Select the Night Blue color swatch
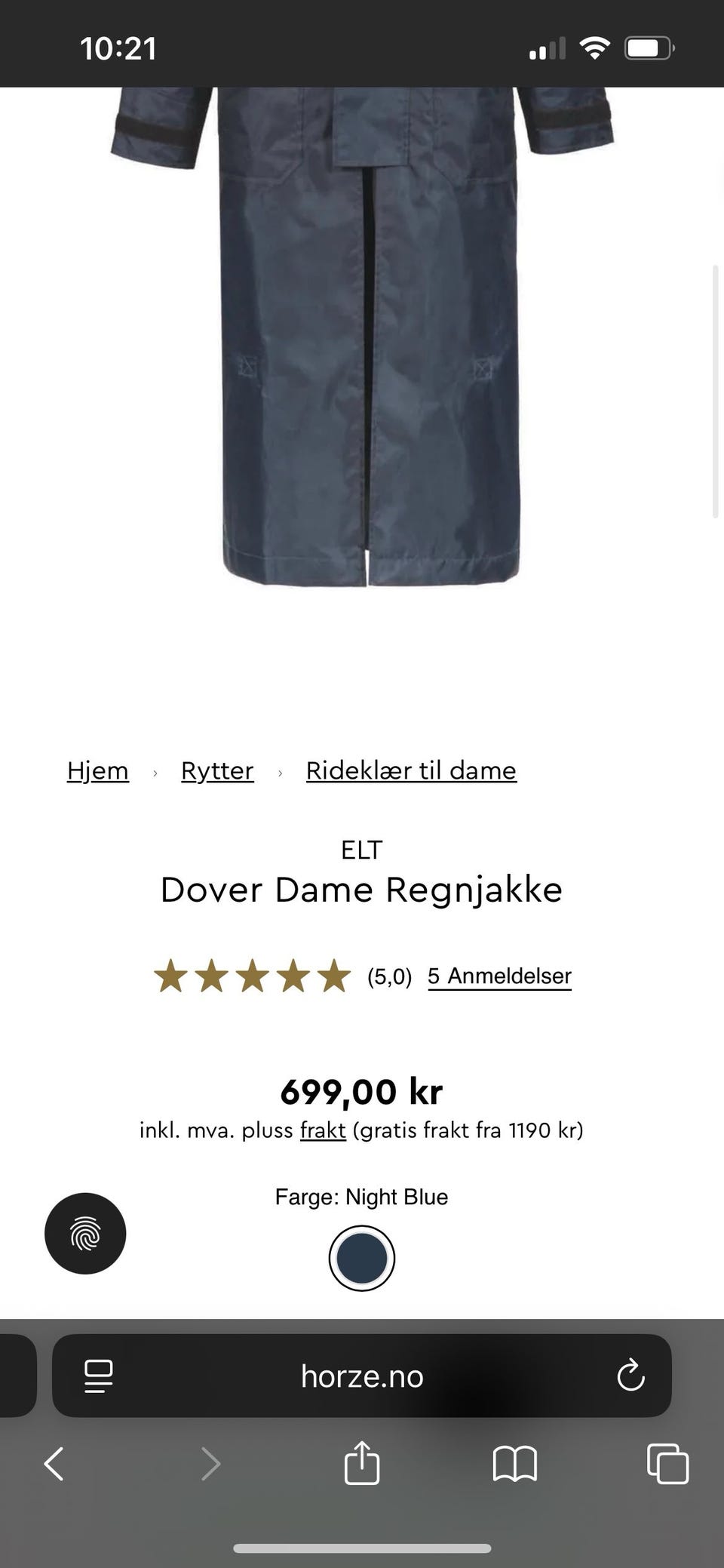The image size is (724, 1568). 361,1258
